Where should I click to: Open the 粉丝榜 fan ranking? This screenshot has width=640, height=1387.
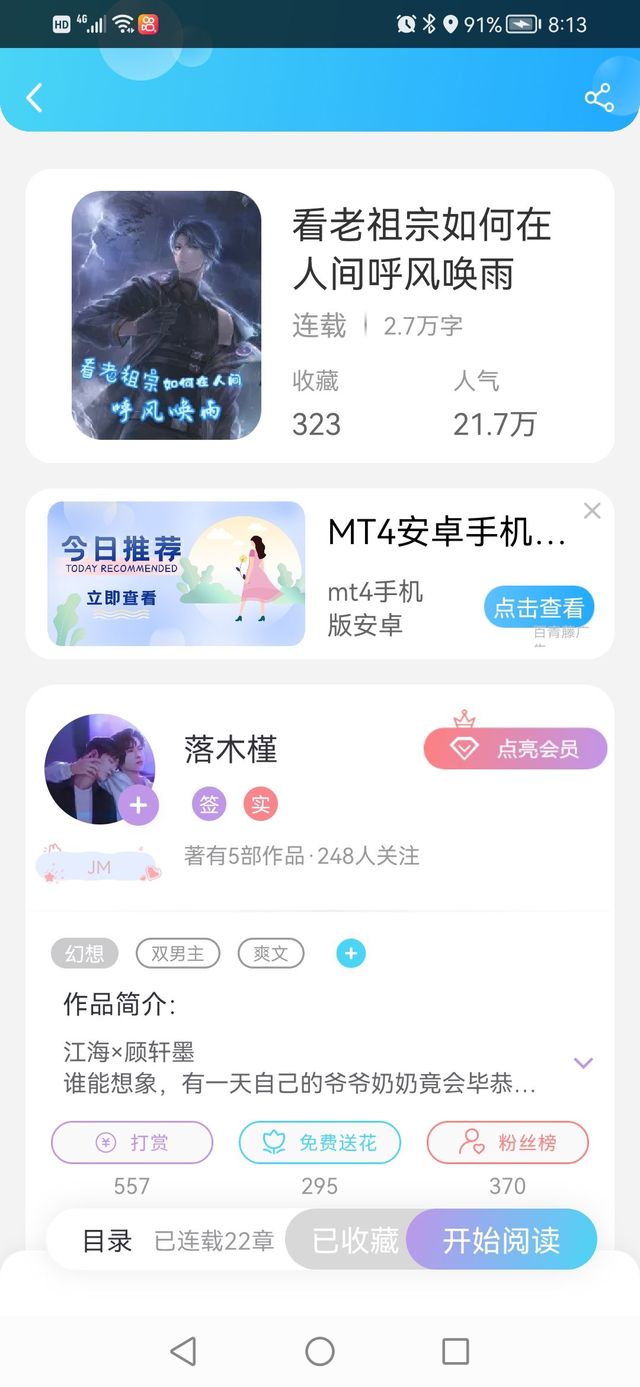point(507,1143)
